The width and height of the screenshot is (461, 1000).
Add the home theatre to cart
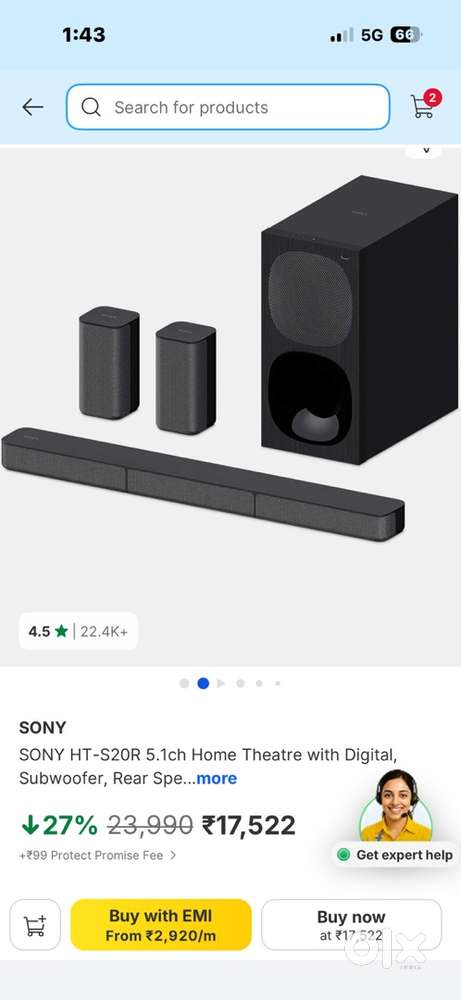click(x=36, y=925)
